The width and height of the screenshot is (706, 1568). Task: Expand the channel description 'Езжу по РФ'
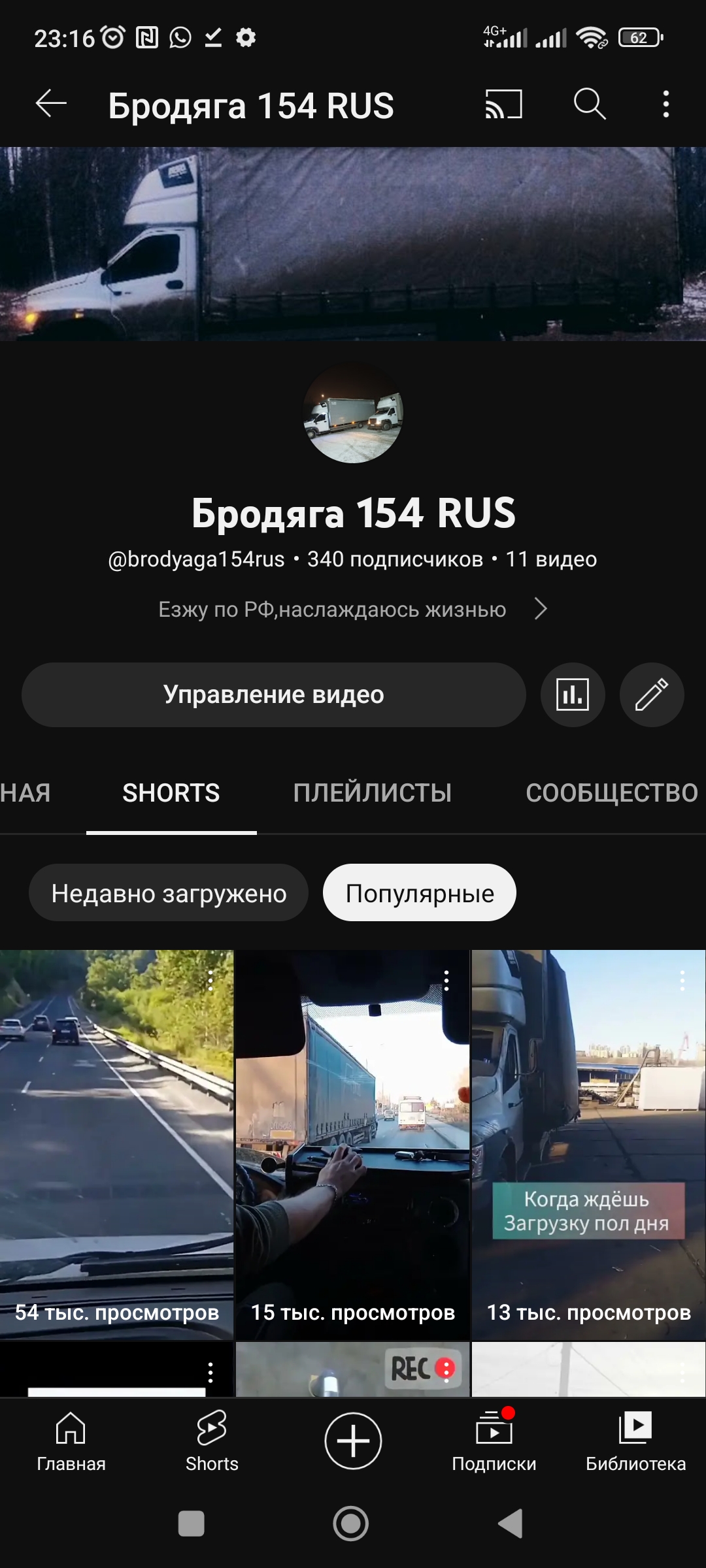[353, 609]
